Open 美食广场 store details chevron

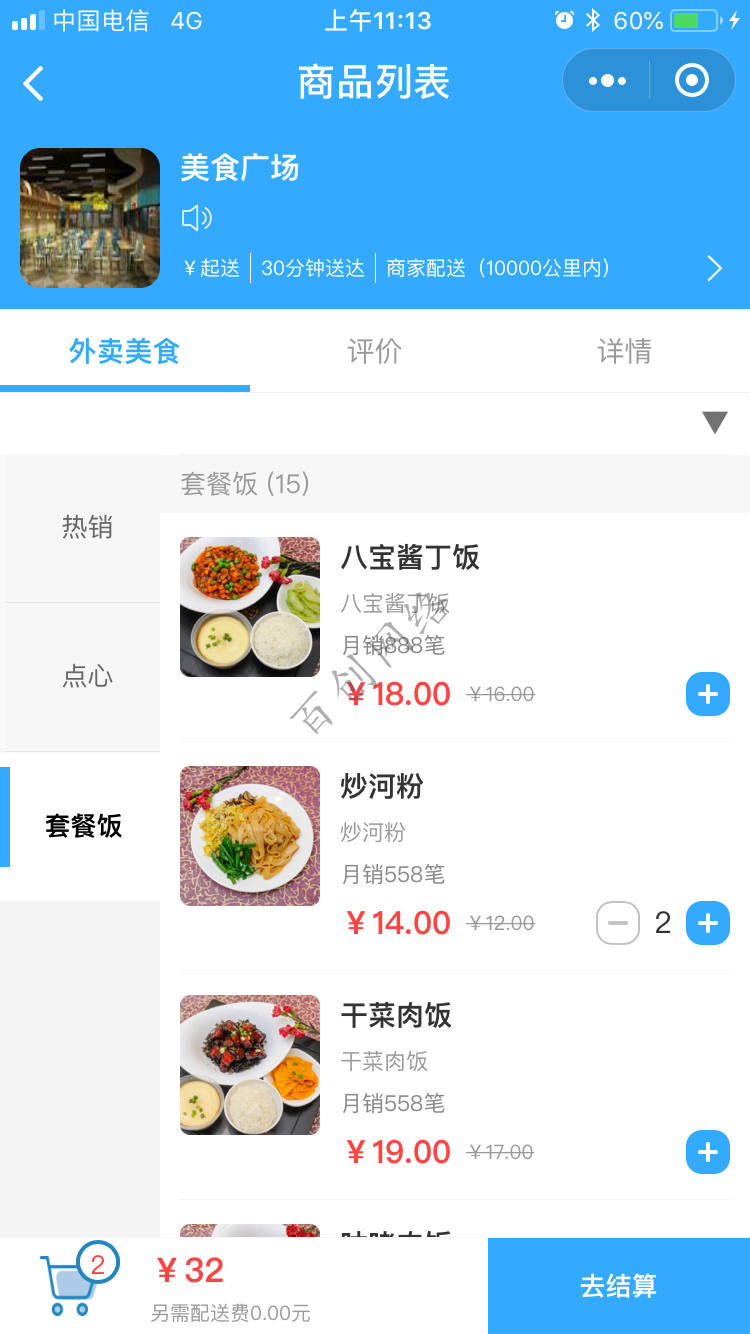coord(714,268)
